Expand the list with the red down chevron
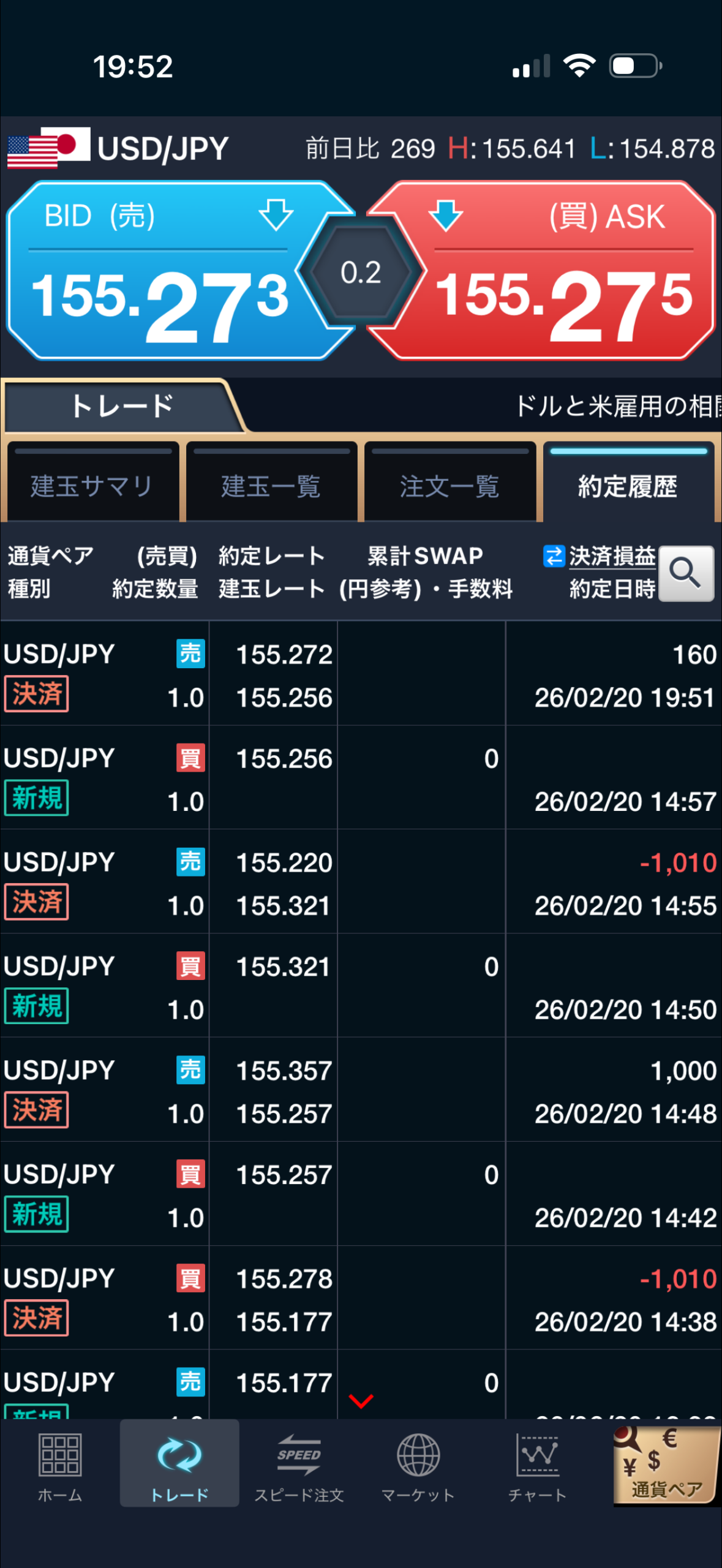 (x=361, y=1401)
